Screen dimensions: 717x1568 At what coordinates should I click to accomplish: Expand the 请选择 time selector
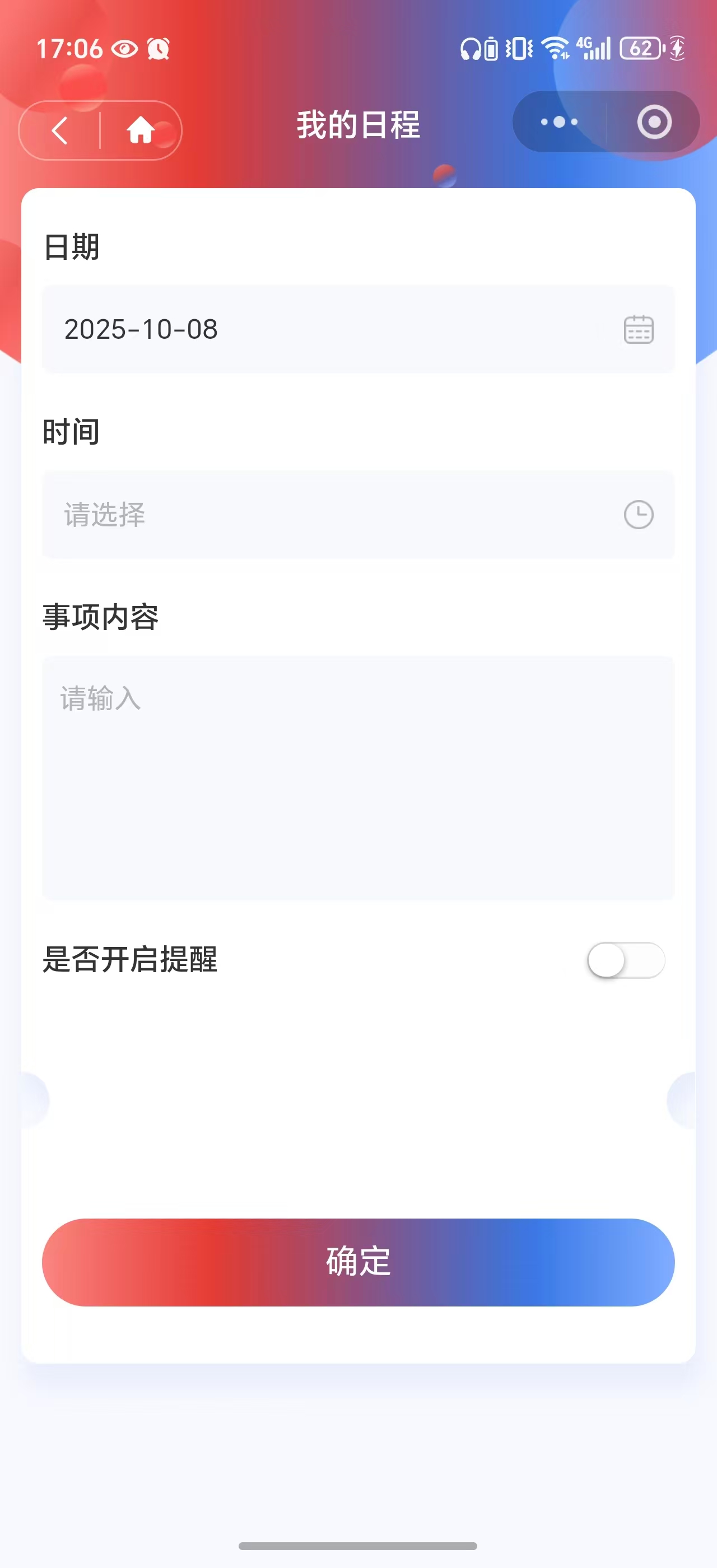tap(244, 515)
